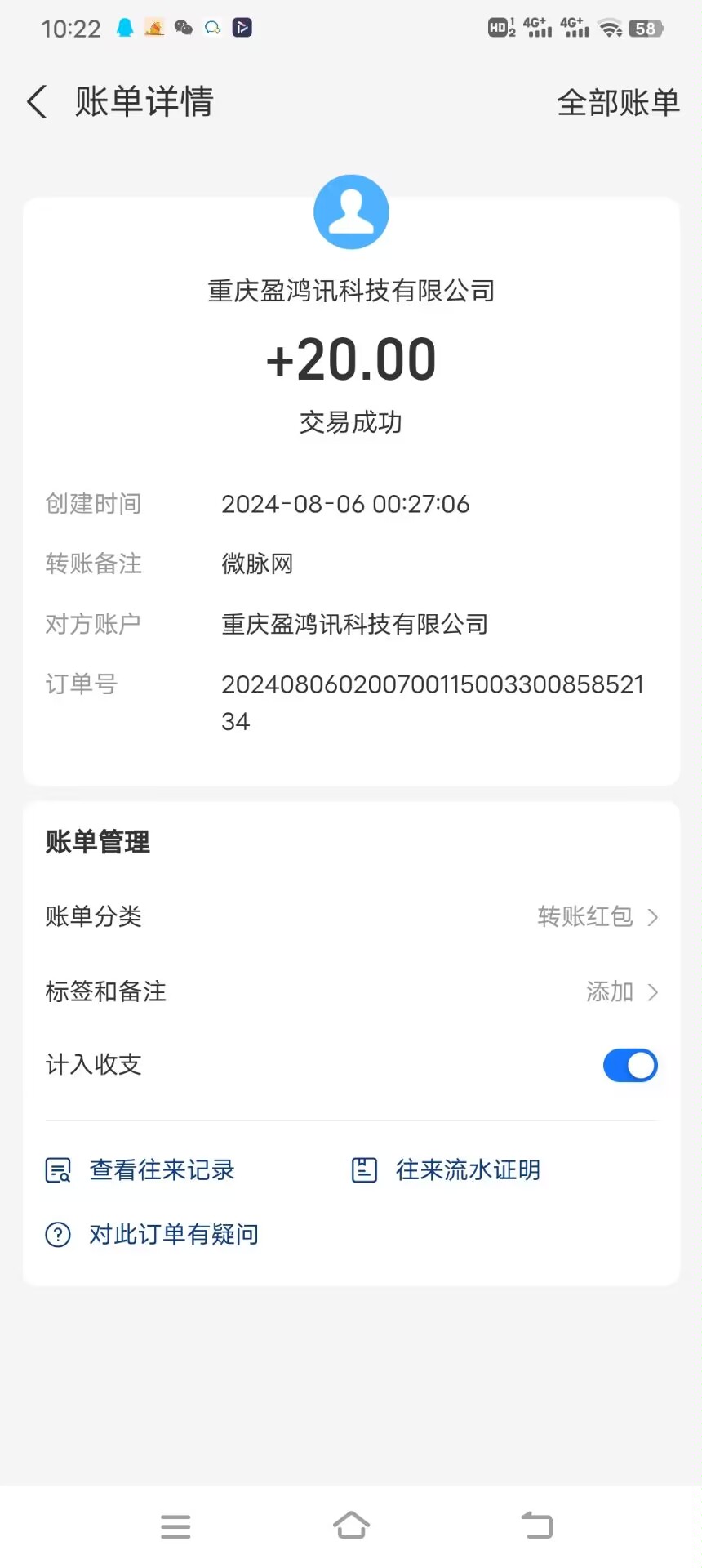The image size is (702, 1568).
Task: Open 往来流水证明 statement proof
Action: point(466,1169)
